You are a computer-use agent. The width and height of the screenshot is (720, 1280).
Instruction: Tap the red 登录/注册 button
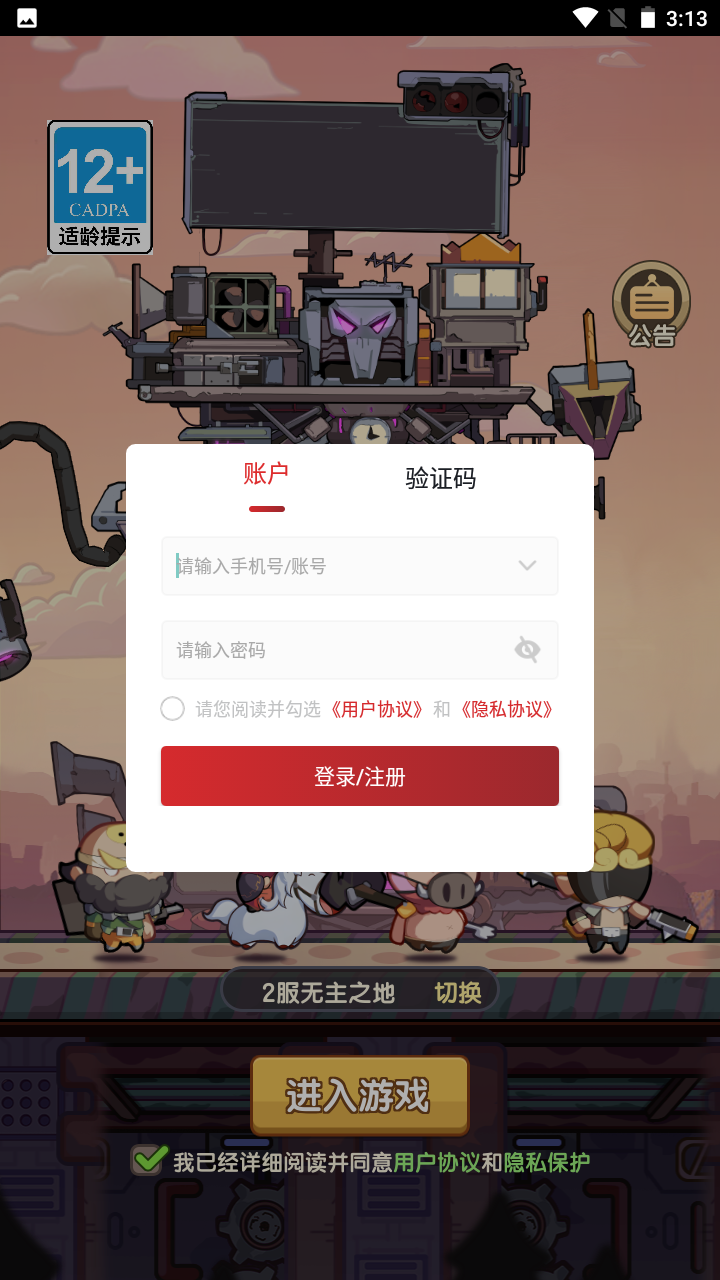(x=360, y=776)
